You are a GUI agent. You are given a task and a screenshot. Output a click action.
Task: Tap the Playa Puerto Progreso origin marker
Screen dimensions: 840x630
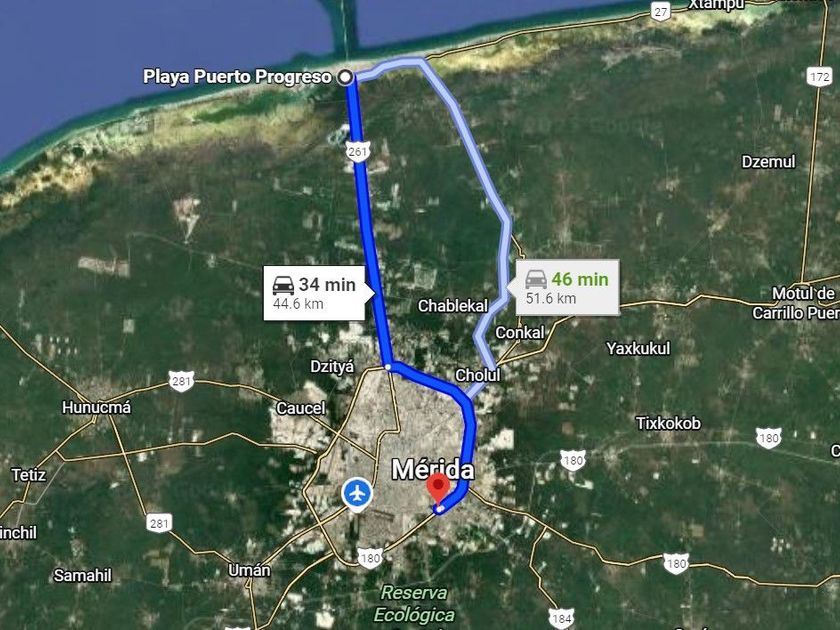pos(346,77)
